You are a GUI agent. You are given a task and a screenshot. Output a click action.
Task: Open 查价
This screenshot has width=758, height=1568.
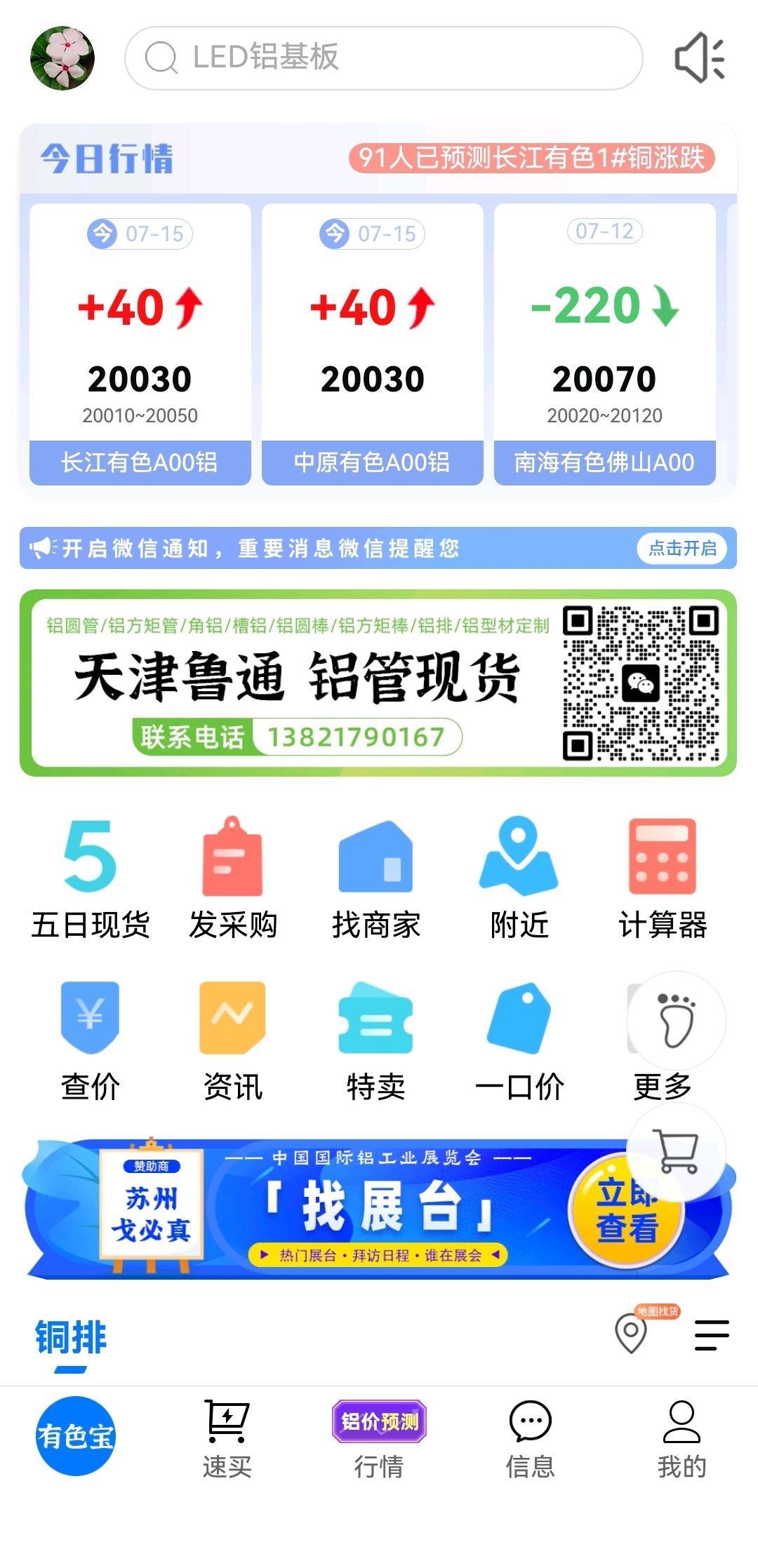pyautogui.click(x=90, y=1041)
